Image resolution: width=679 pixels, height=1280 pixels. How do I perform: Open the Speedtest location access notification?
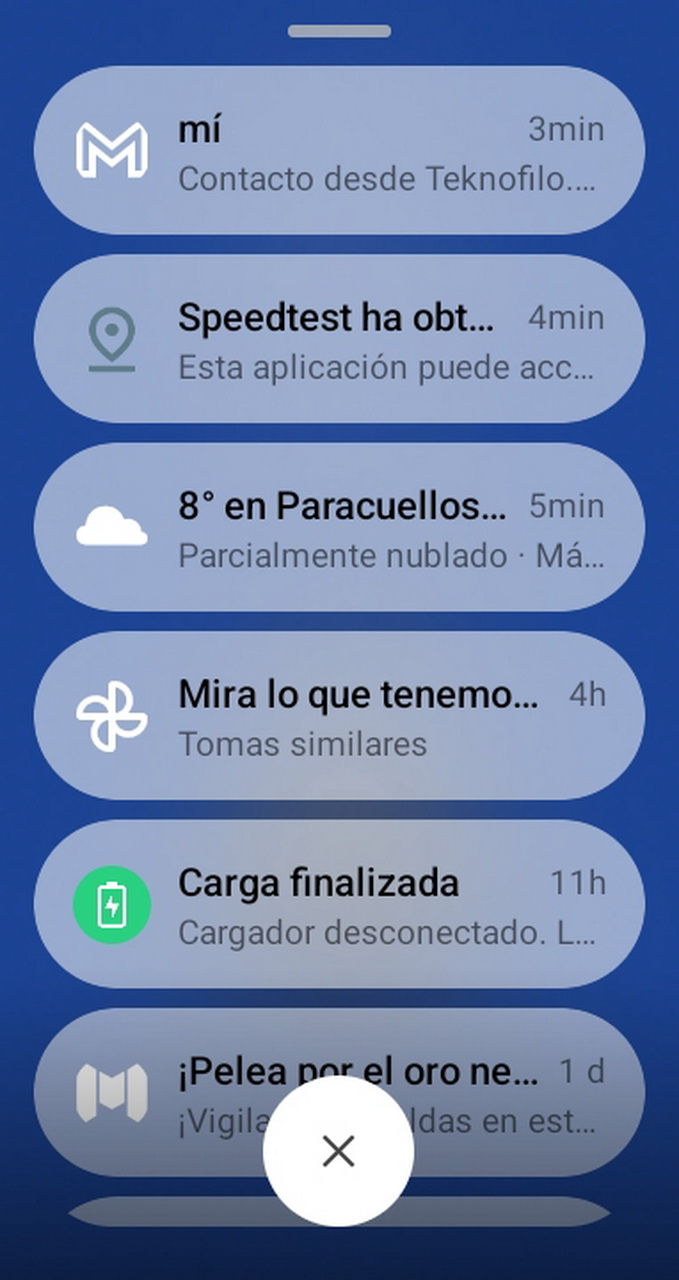click(339, 339)
